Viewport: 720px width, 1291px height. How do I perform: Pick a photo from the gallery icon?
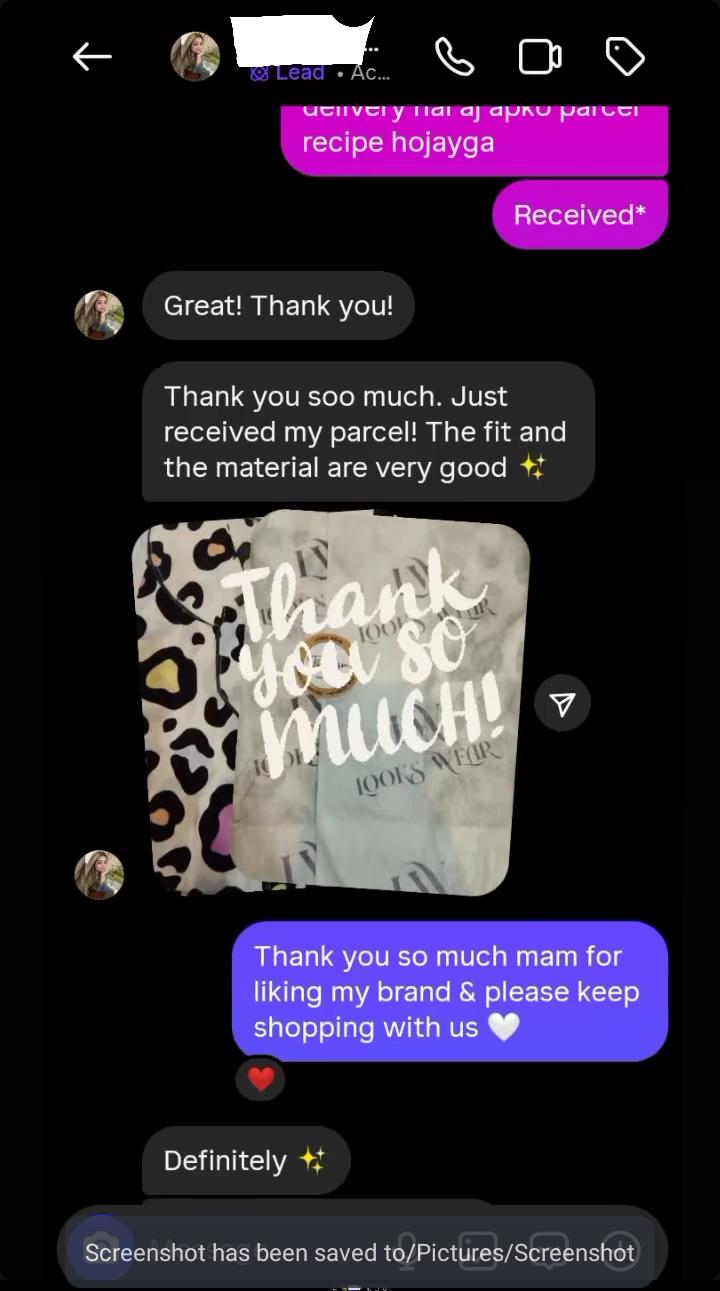coord(477,1250)
